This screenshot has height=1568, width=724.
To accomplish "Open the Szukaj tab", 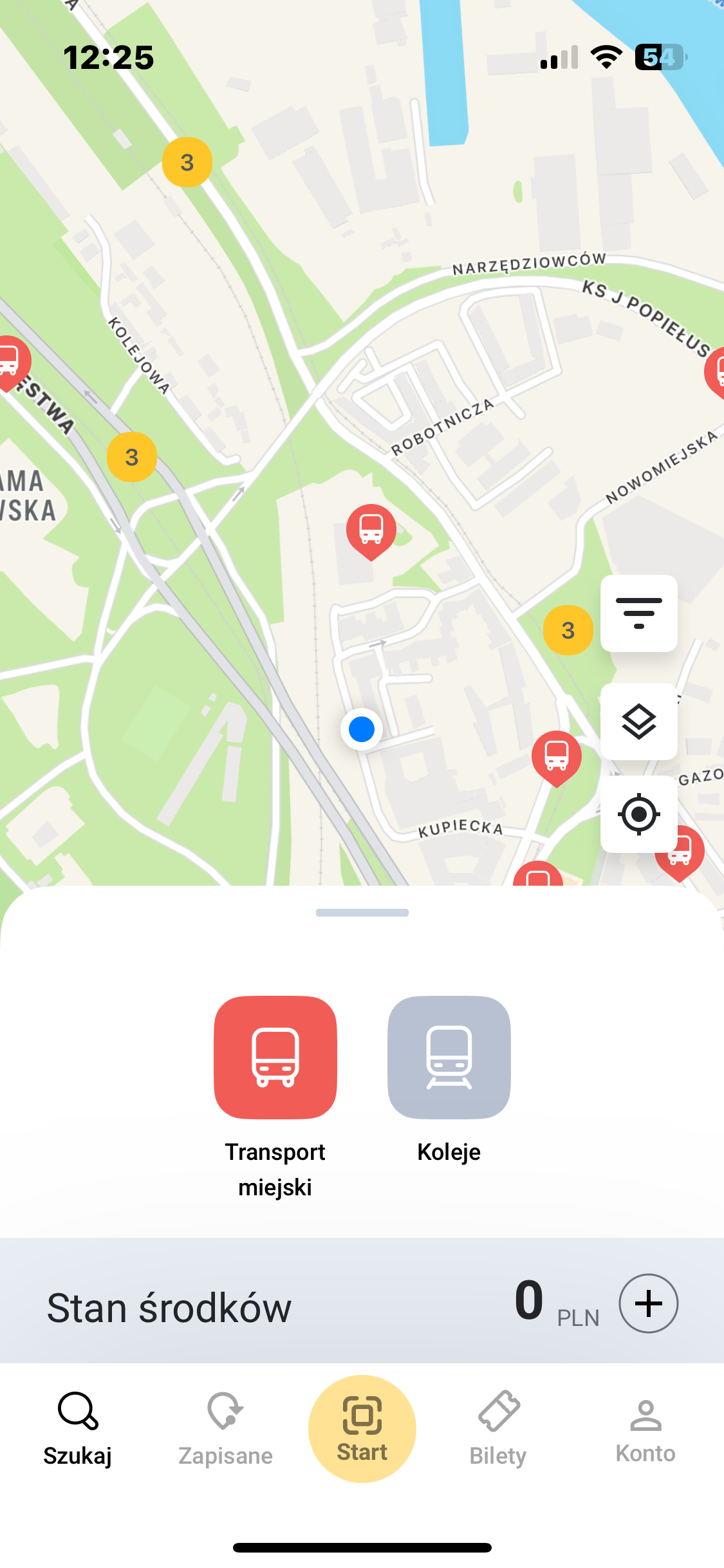I will click(78, 1429).
